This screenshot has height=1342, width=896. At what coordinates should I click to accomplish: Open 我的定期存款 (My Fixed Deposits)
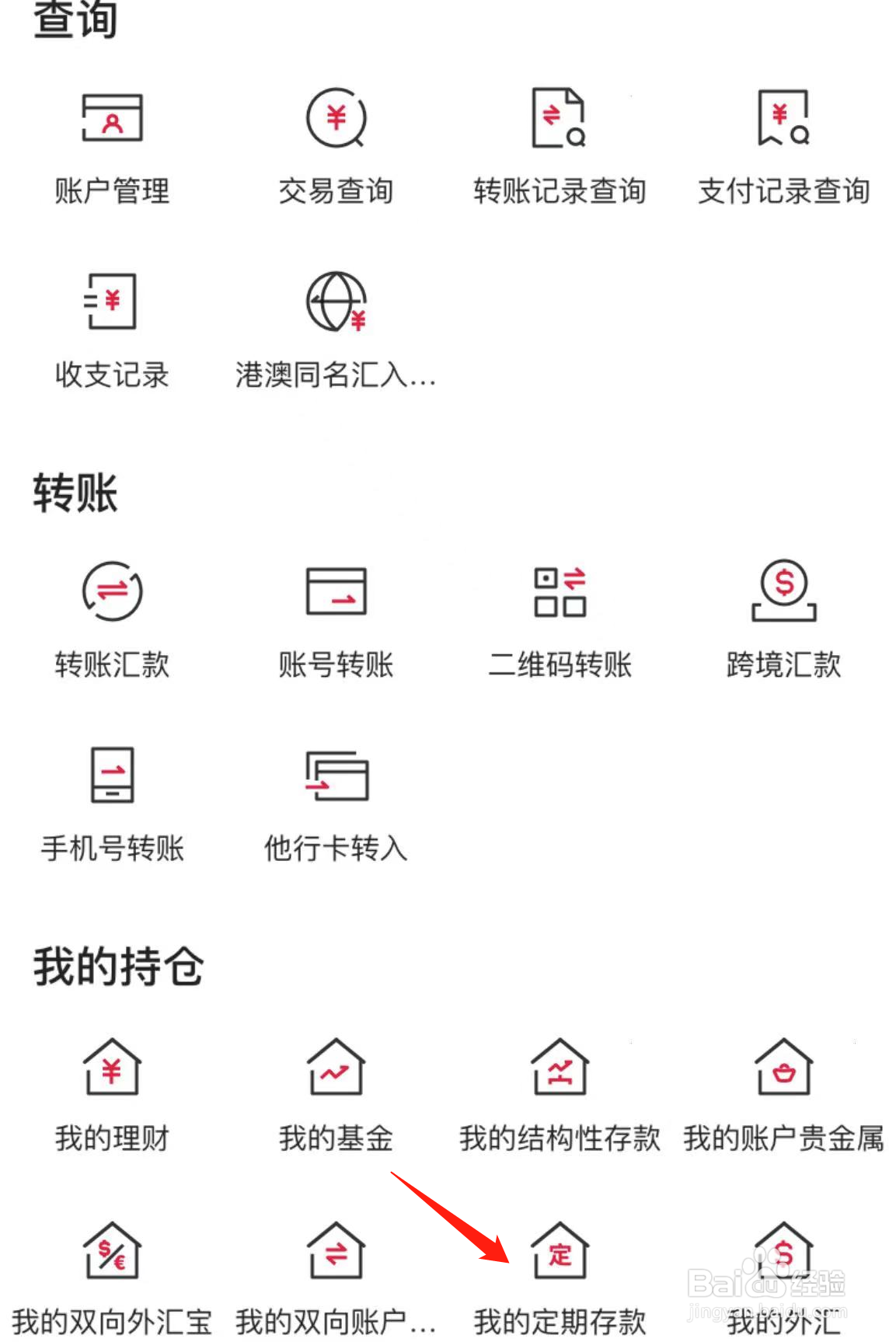560,1282
